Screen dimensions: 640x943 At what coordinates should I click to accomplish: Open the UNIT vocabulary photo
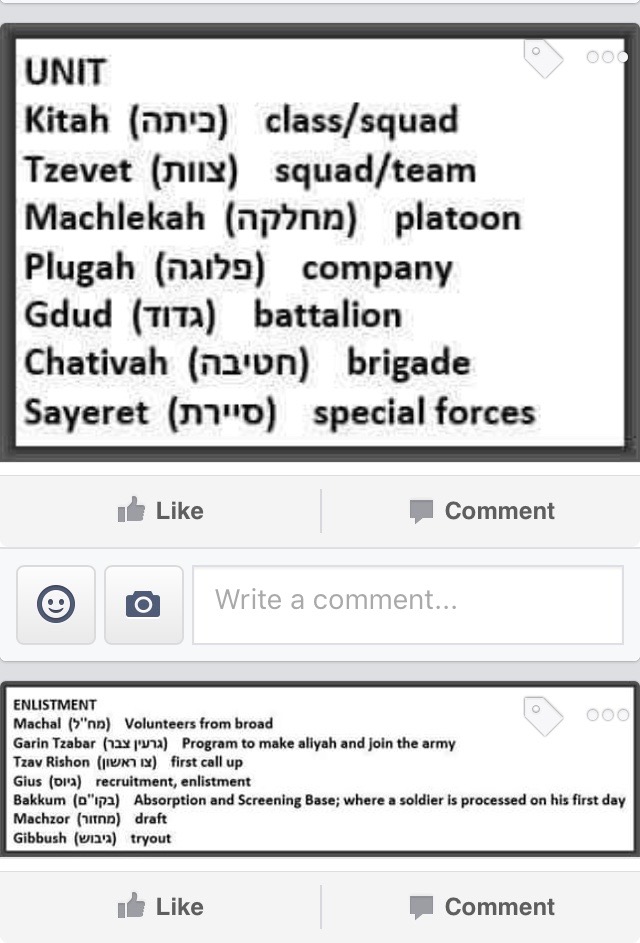(x=300, y=250)
